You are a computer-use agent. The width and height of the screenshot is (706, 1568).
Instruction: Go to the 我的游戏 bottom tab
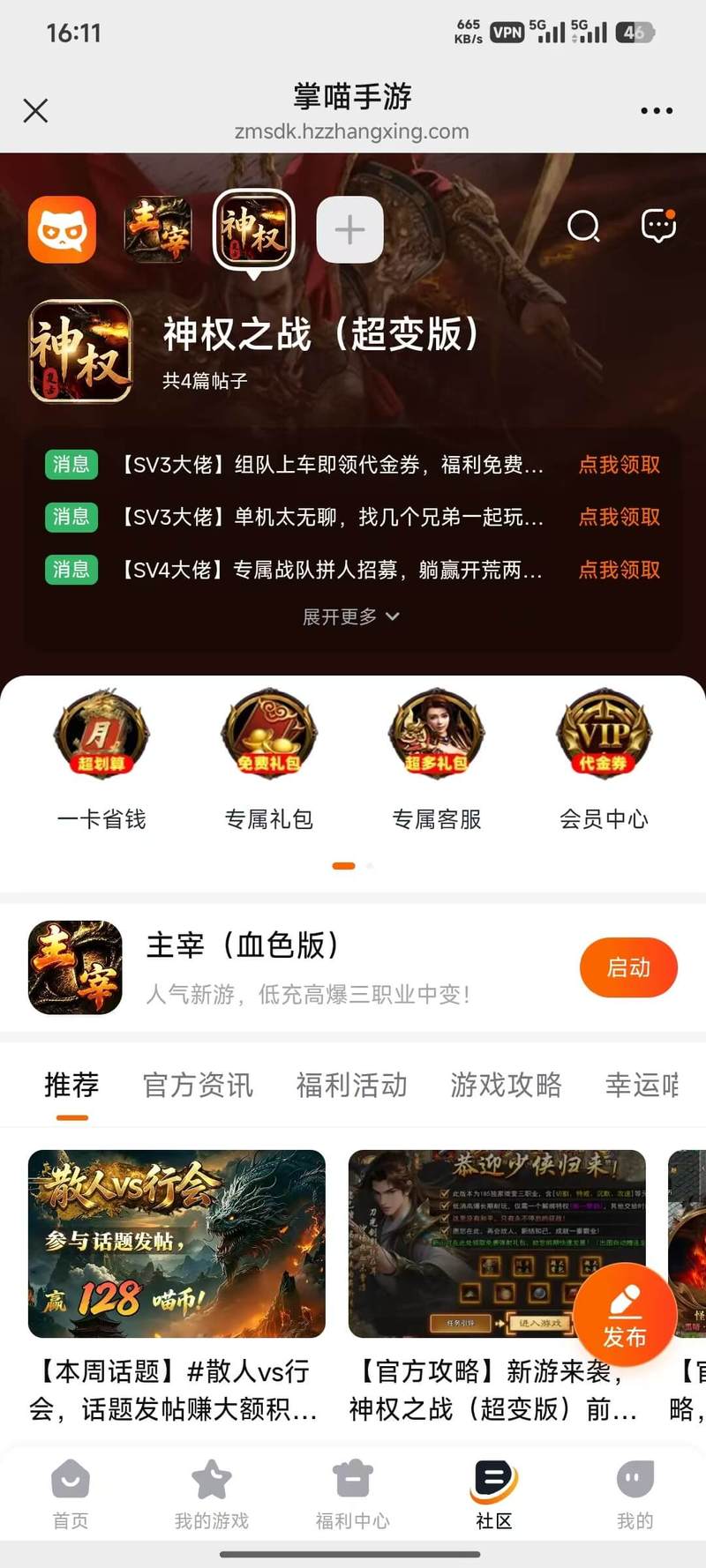click(212, 1495)
